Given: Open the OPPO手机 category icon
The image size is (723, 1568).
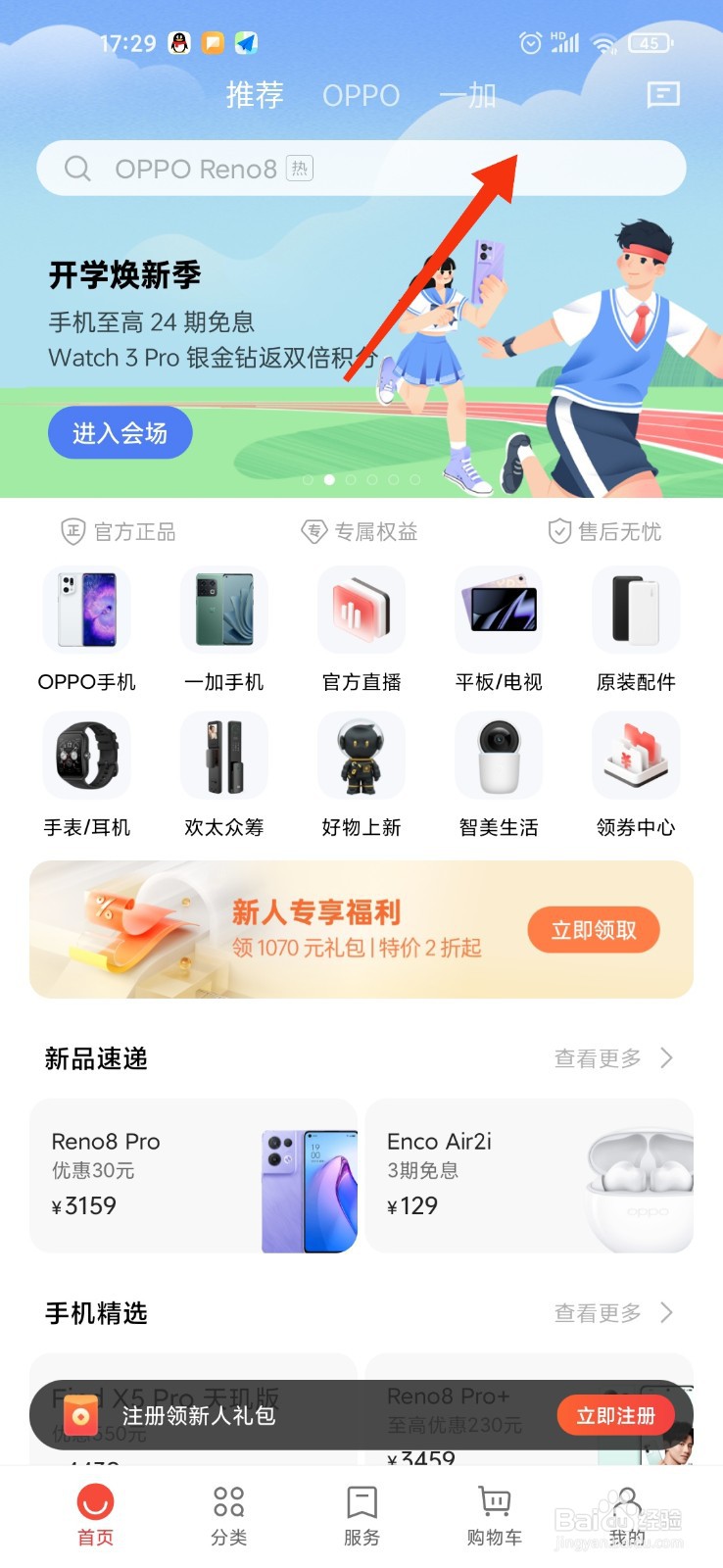Looking at the screenshot, I should [87, 611].
